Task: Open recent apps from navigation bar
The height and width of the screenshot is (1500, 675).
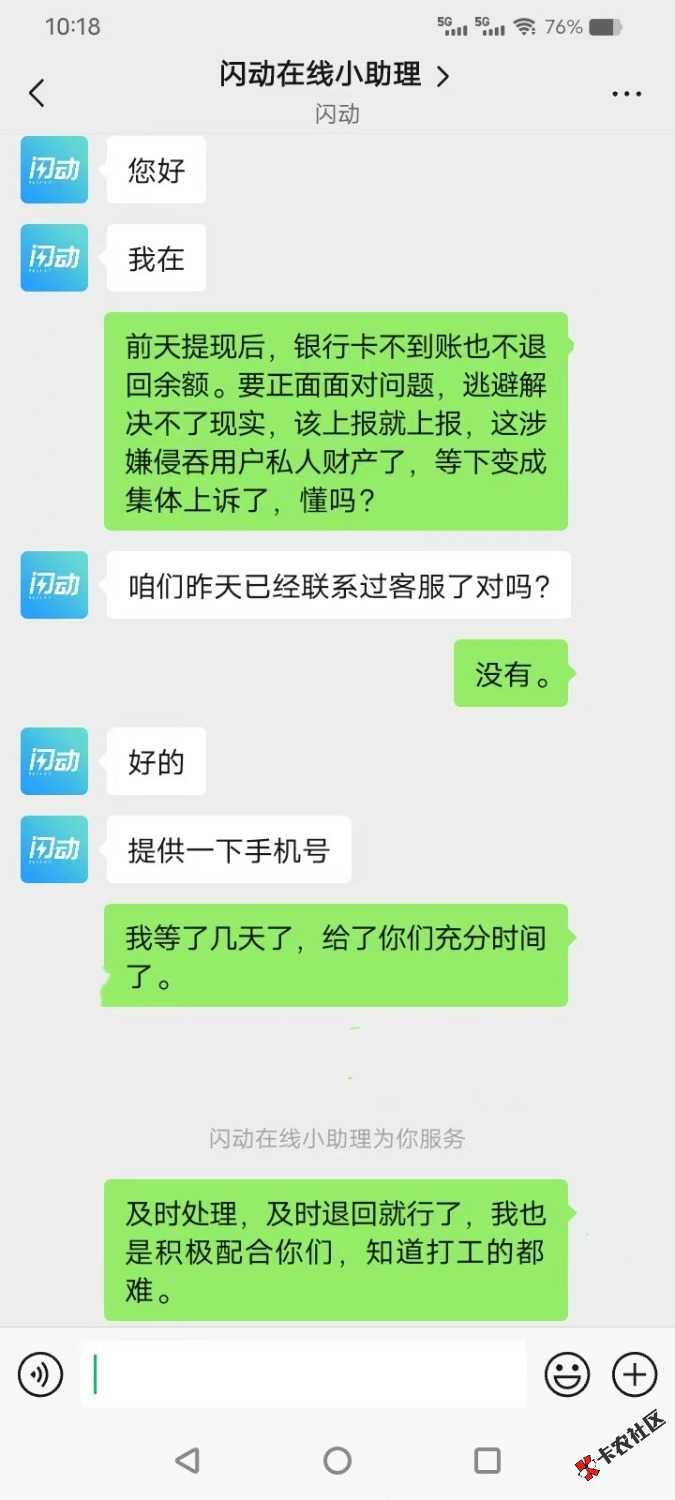Action: point(487,1460)
